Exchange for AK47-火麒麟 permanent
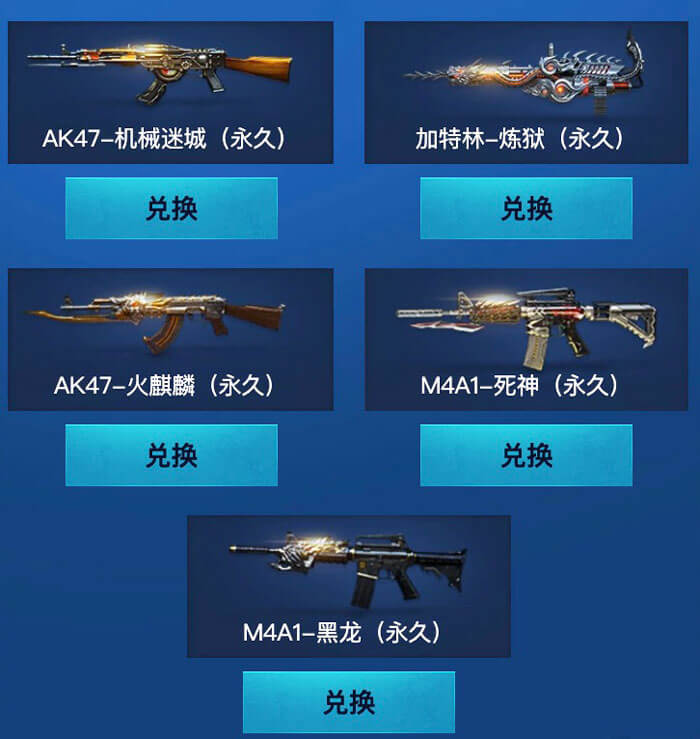 pyautogui.click(x=171, y=455)
